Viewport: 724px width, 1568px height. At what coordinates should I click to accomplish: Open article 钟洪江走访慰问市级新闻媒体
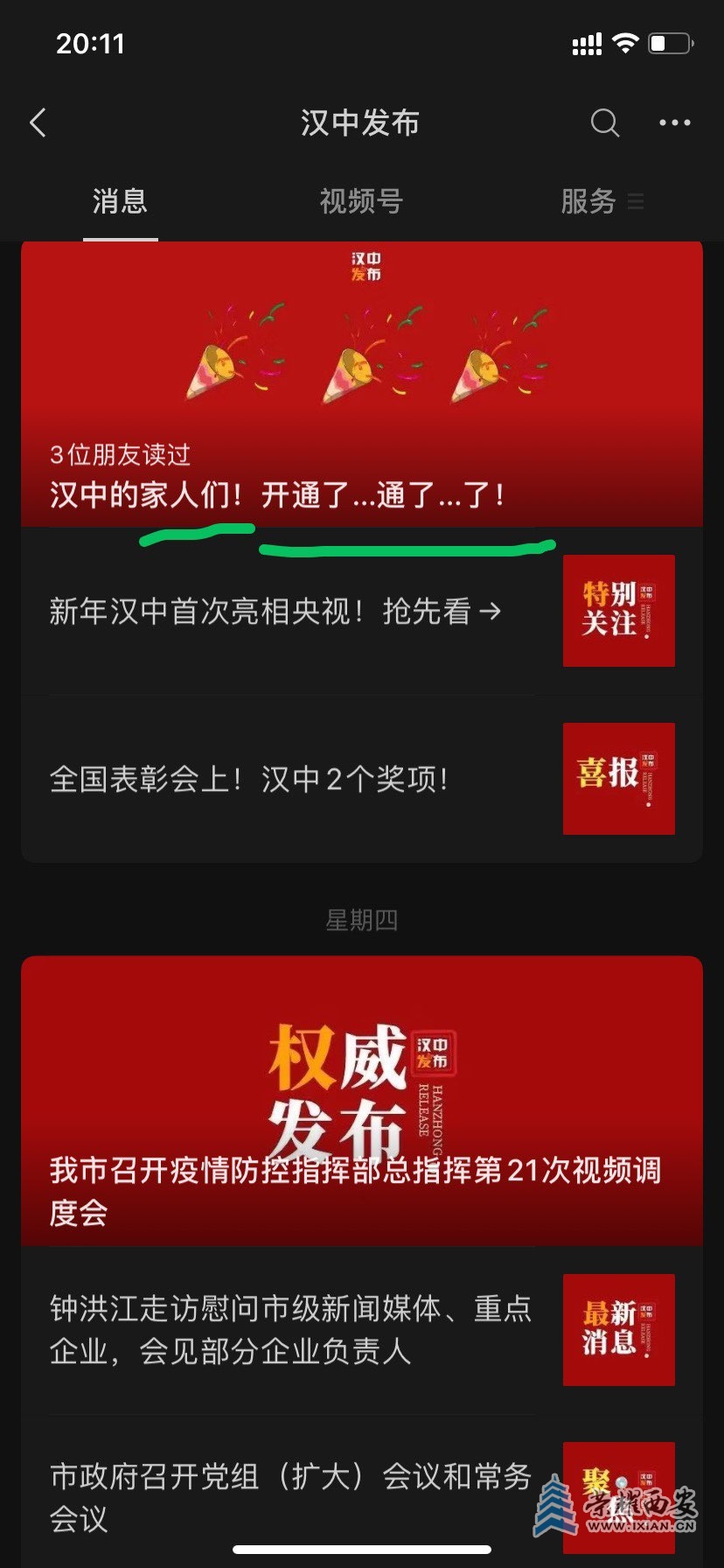[x=290, y=1330]
